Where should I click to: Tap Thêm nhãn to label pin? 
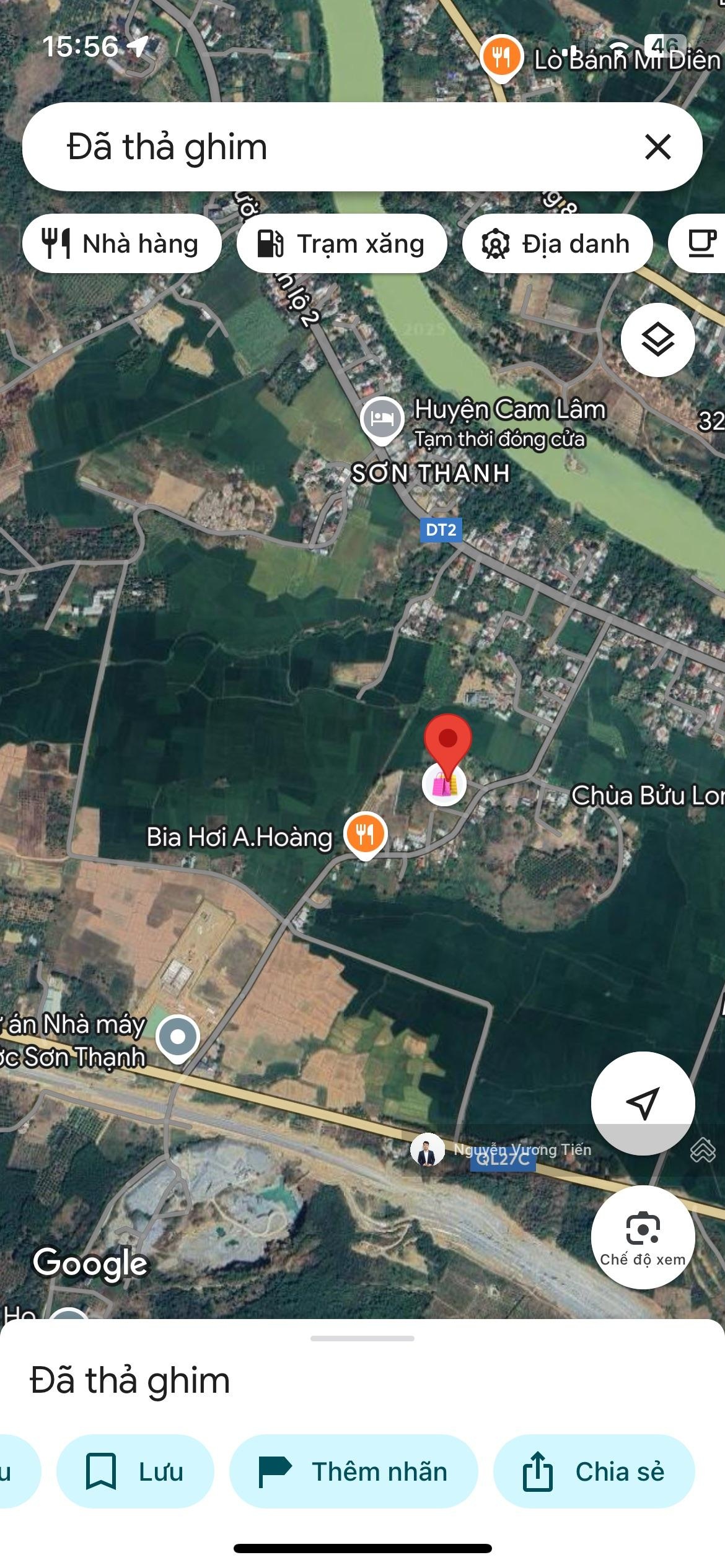point(353,1471)
